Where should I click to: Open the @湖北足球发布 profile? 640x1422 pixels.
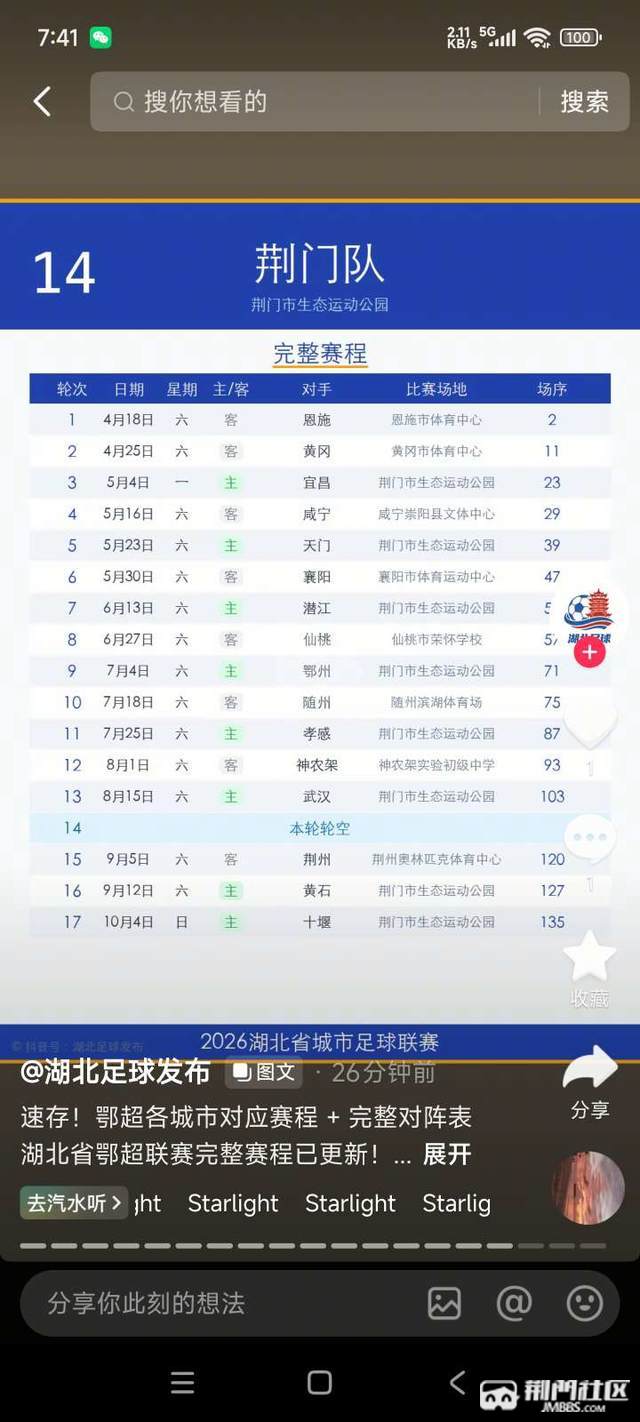pos(116,1072)
